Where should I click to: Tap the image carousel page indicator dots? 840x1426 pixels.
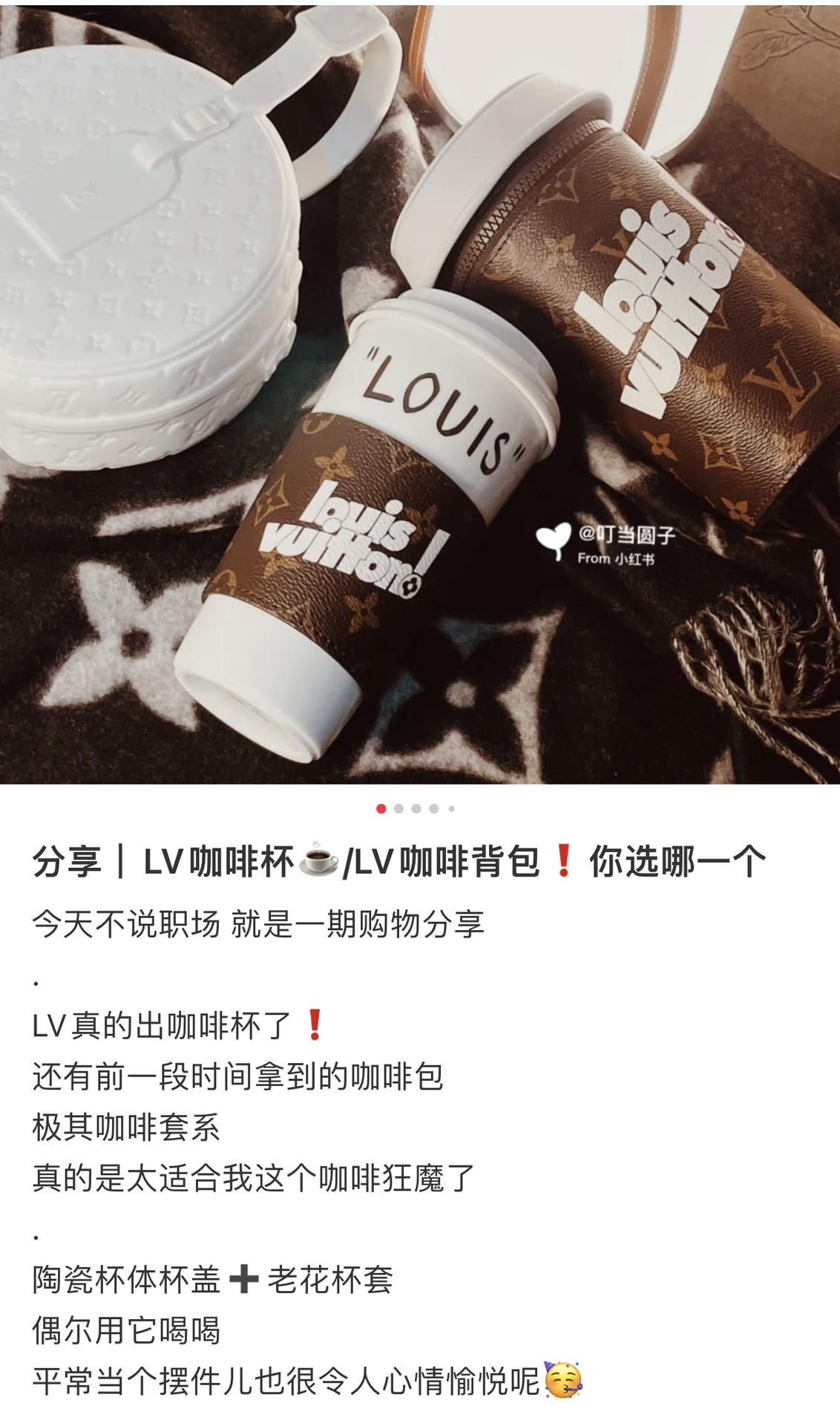[416, 808]
